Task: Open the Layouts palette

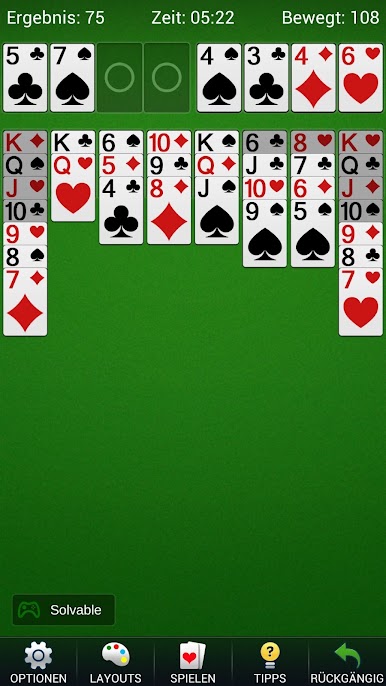Action: click(x=116, y=662)
